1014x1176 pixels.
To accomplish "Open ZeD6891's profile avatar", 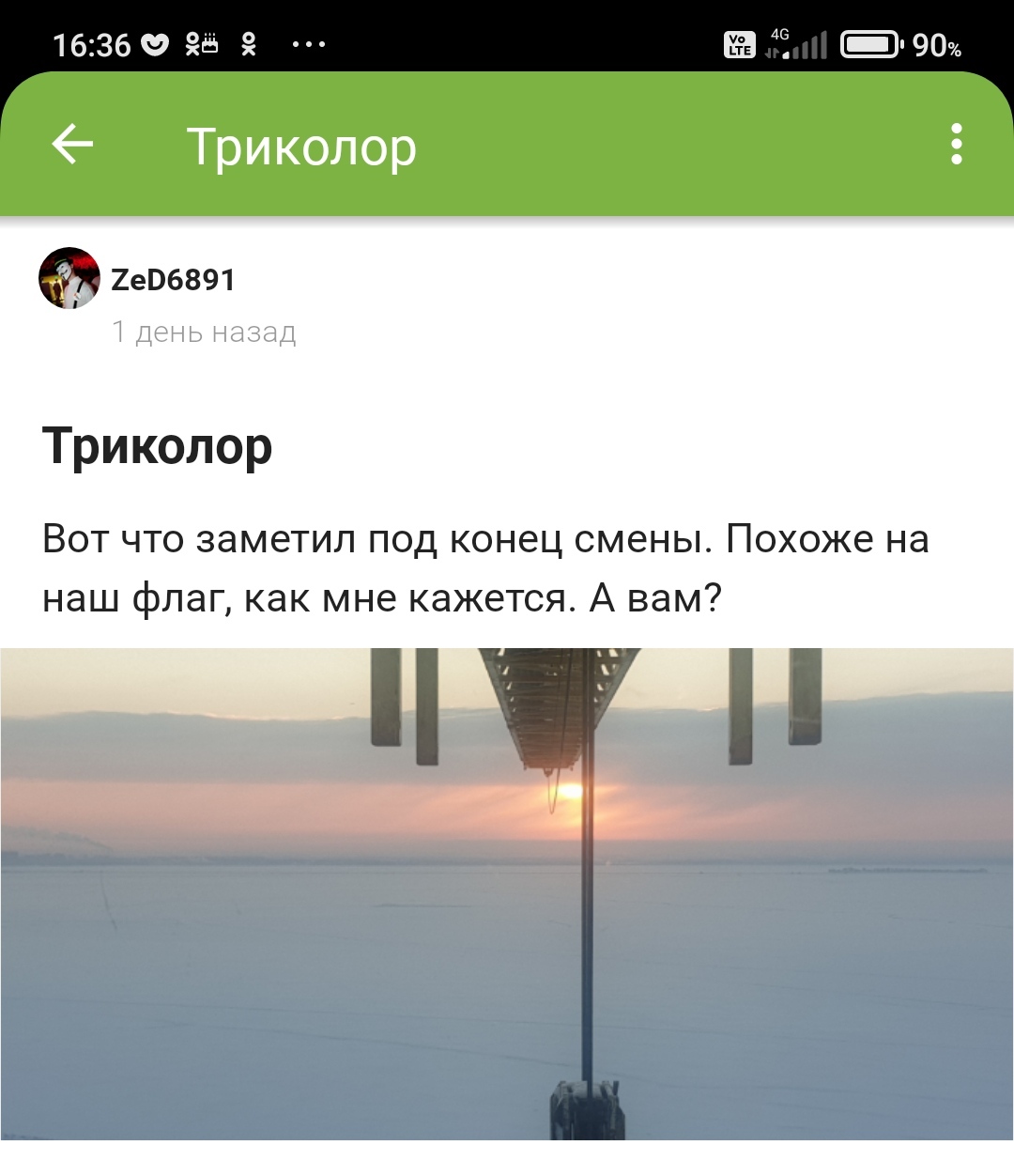I will point(69,278).
